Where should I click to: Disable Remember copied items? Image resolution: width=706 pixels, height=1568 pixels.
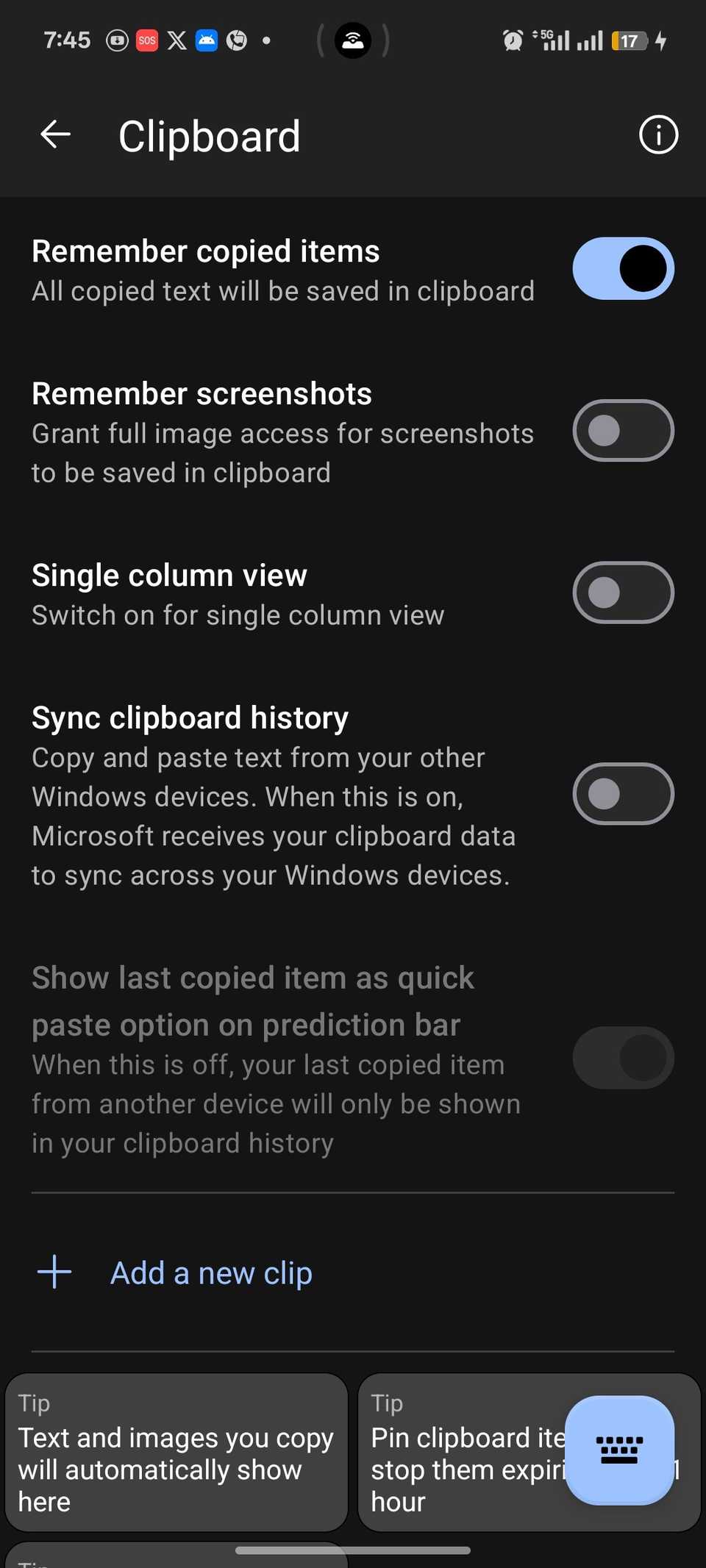[x=622, y=269]
